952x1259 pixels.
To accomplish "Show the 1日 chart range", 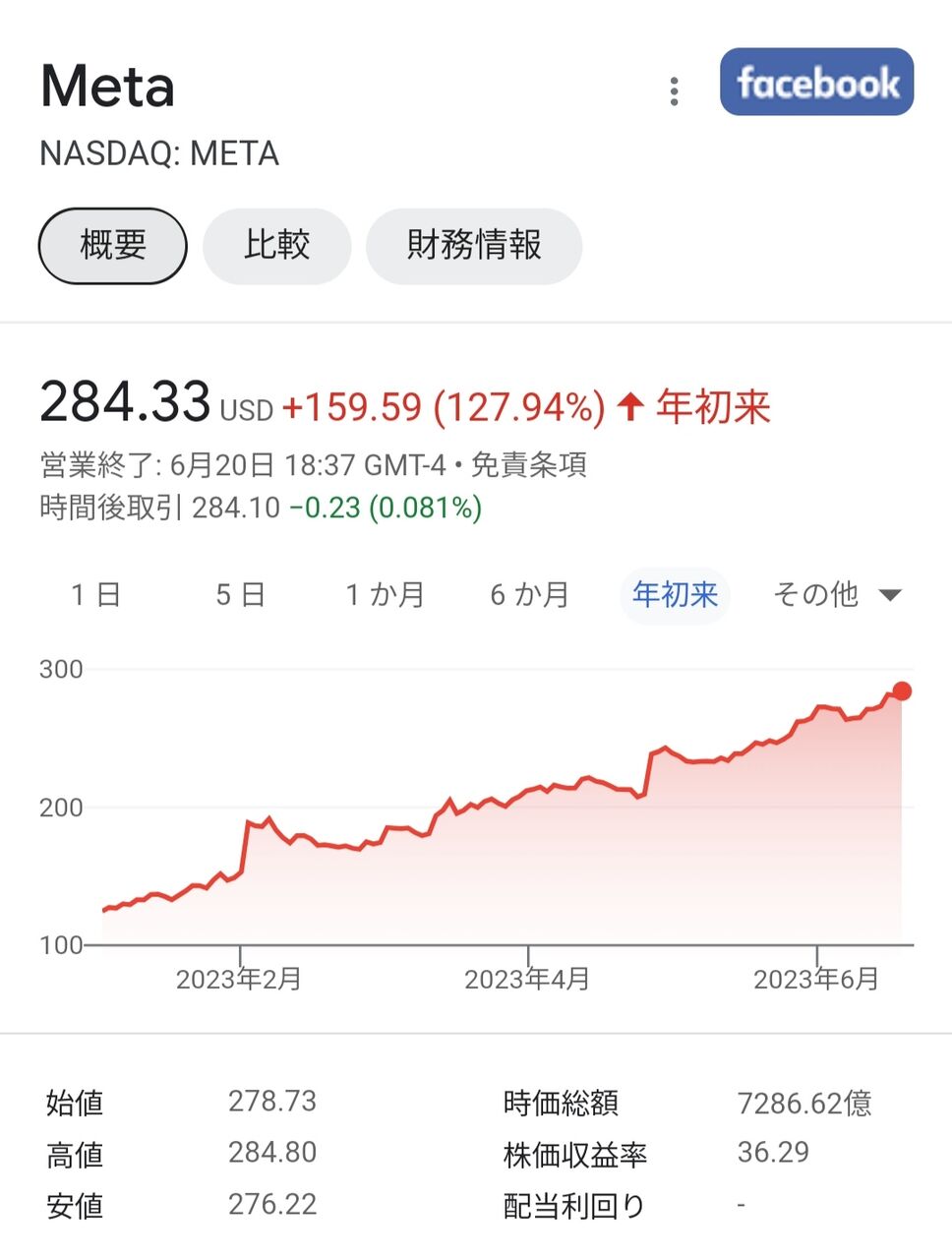I will 95,595.
